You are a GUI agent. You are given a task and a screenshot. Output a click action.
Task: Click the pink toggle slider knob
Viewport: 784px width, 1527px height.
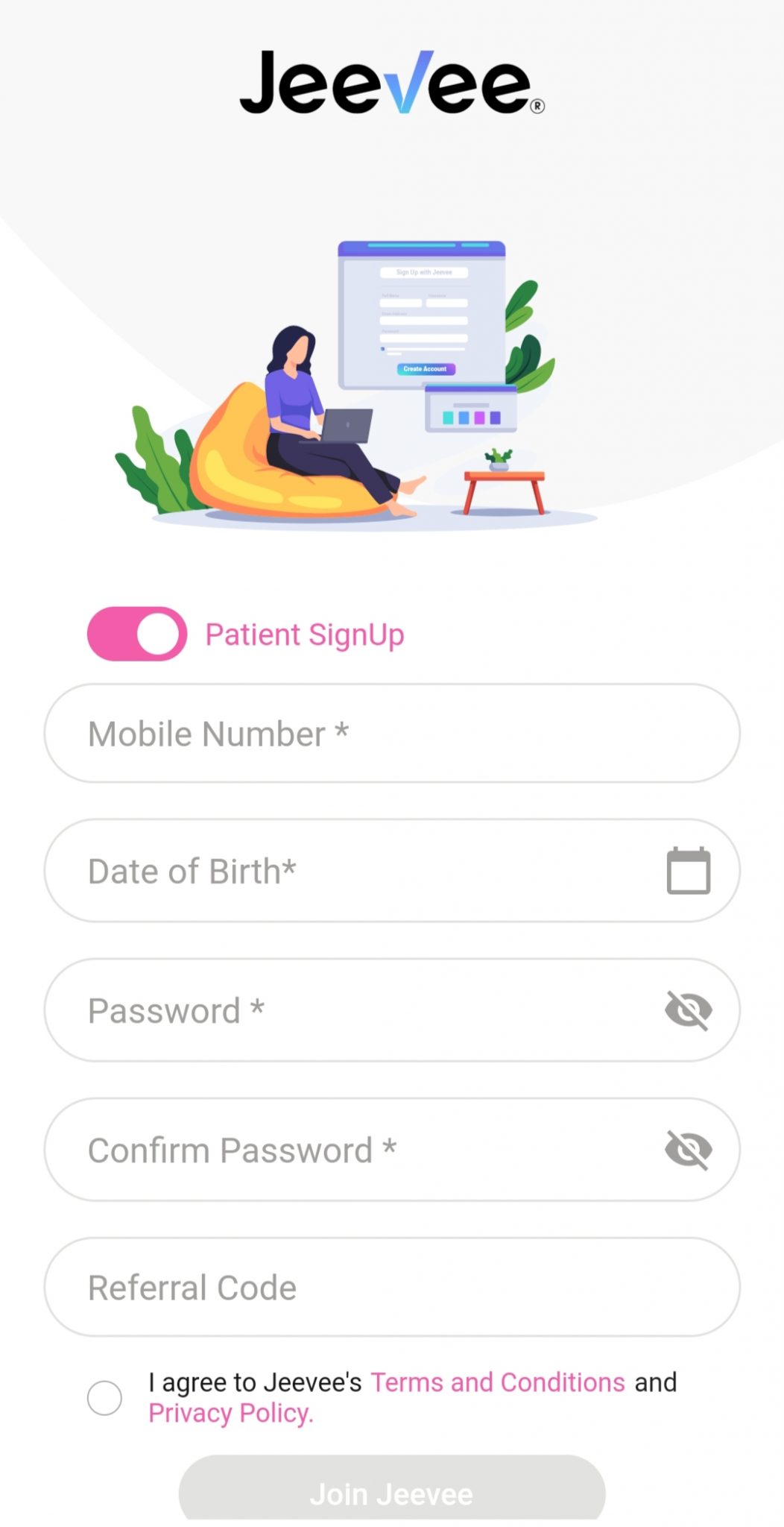pos(155,633)
